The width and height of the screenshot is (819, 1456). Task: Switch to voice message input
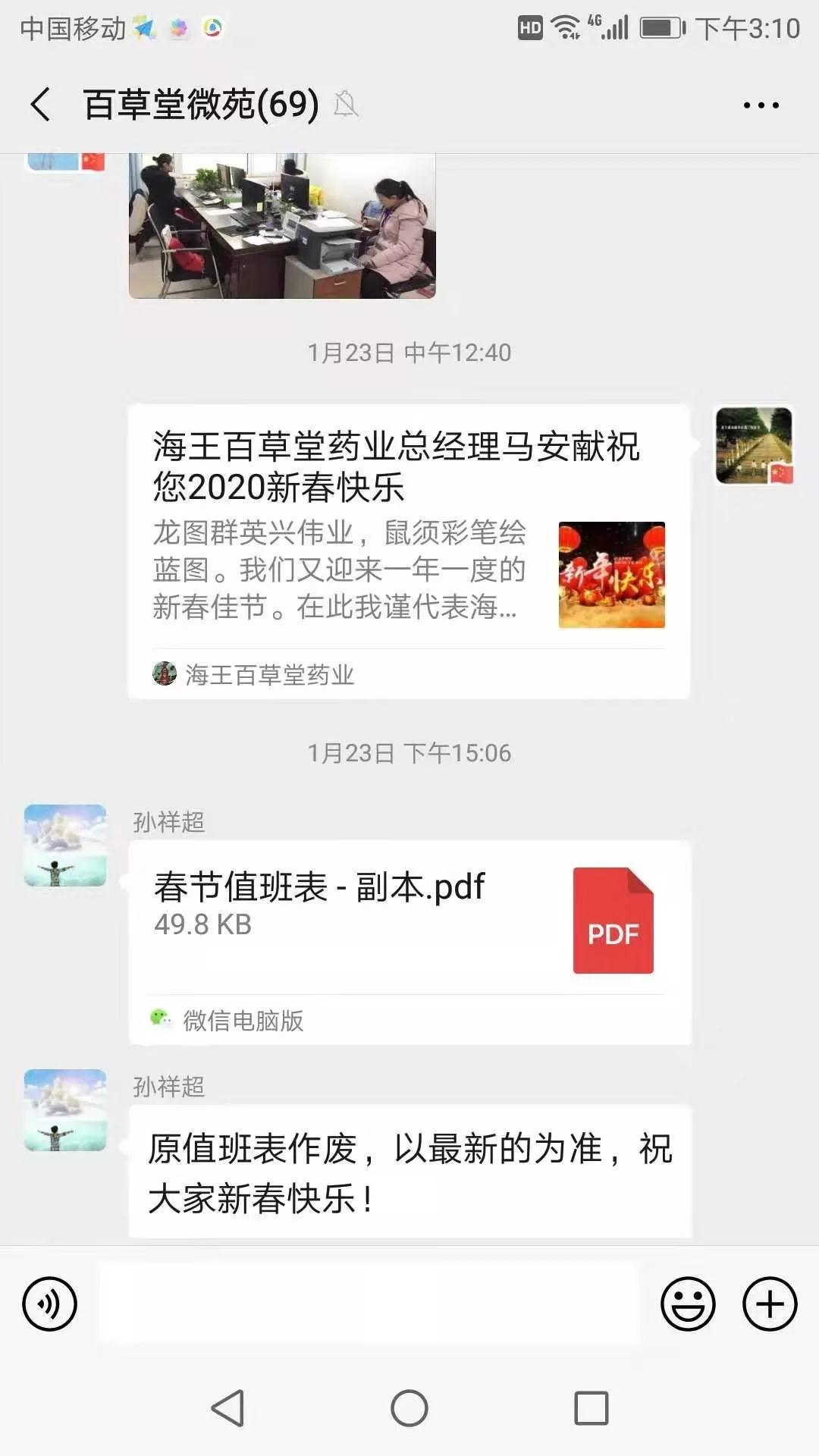pos(50,1304)
